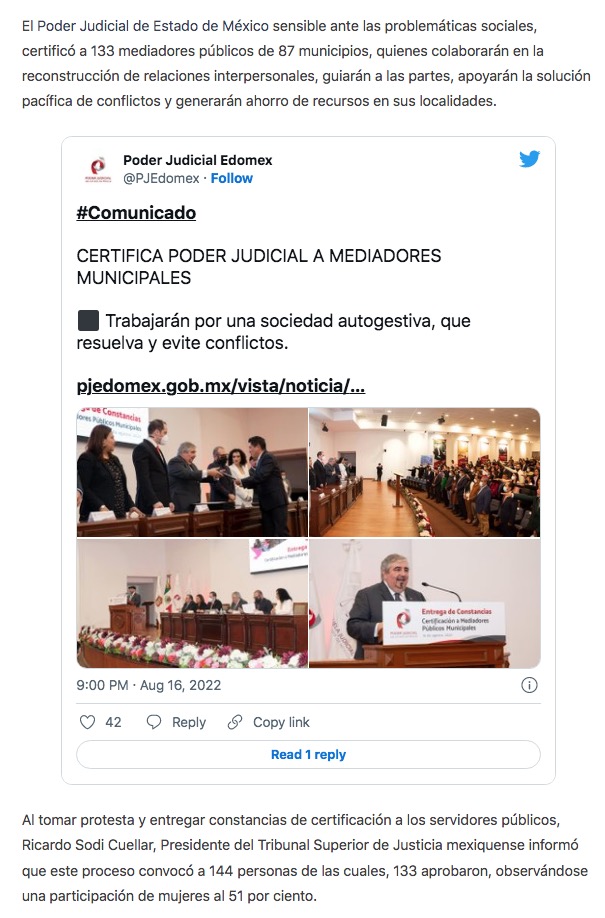
Task: Tap Read 1 reply
Action: click(x=308, y=755)
